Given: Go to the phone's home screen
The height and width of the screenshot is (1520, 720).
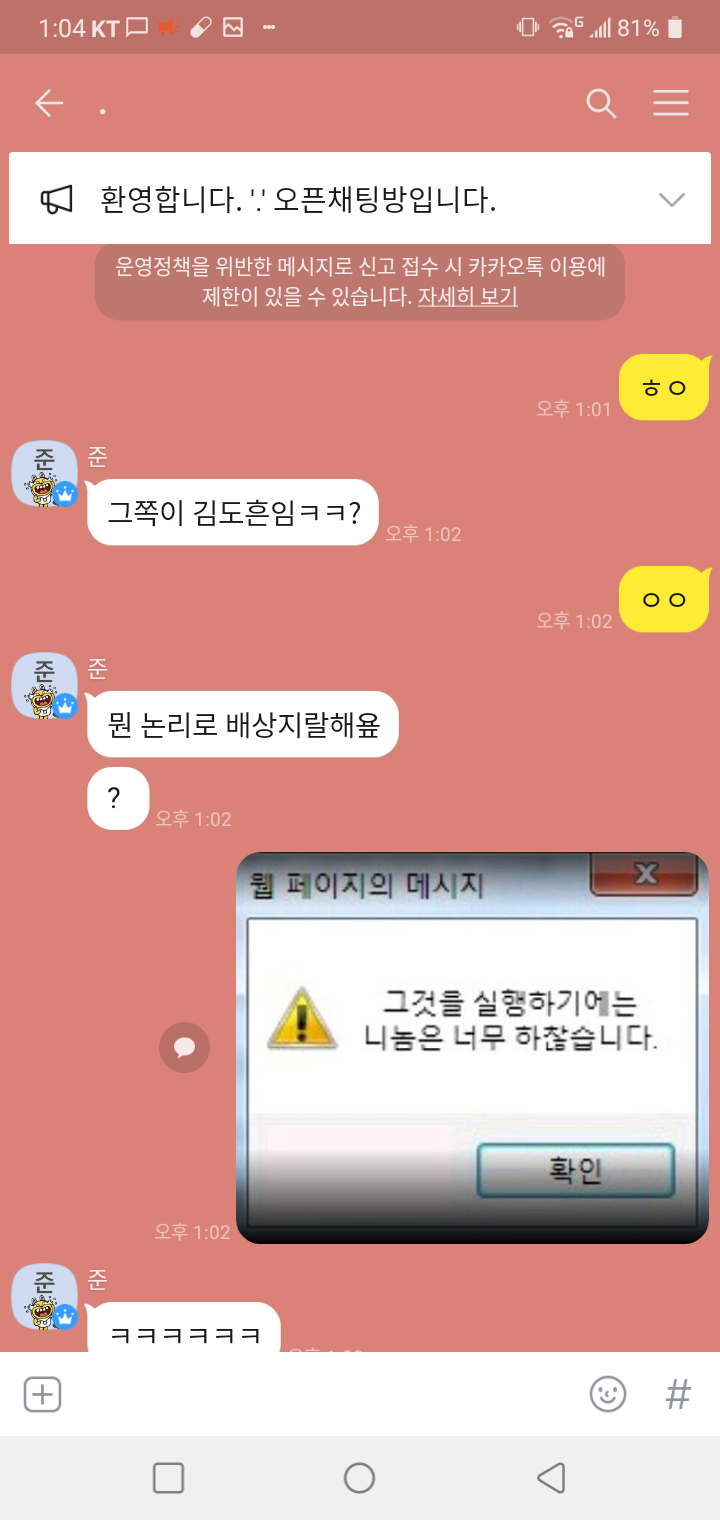Looking at the screenshot, I should coord(359,1478).
